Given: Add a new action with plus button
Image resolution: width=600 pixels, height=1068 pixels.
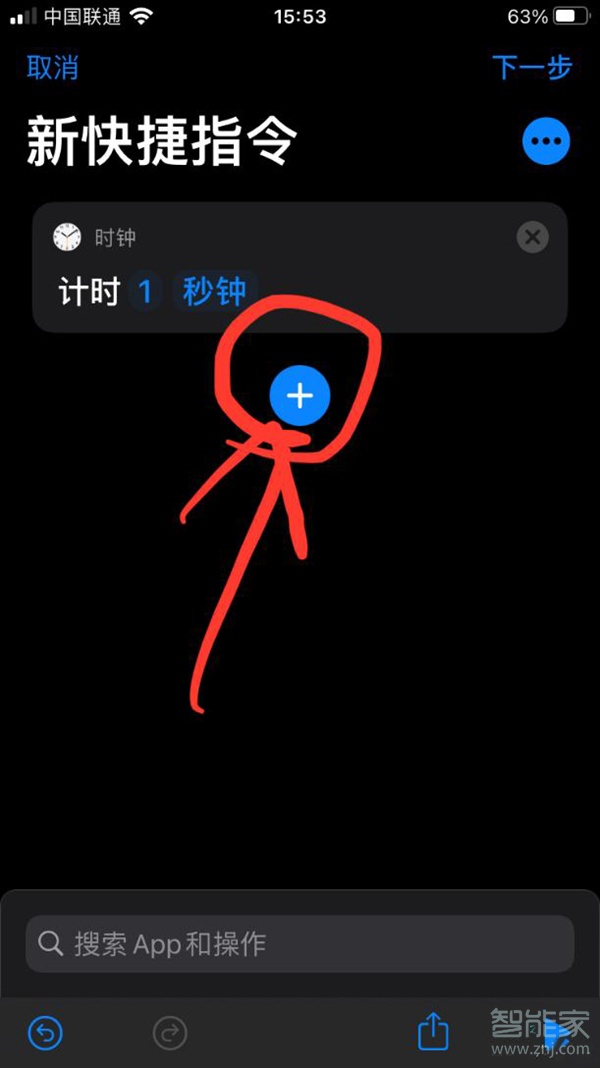Looking at the screenshot, I should (x=300, y=396).
